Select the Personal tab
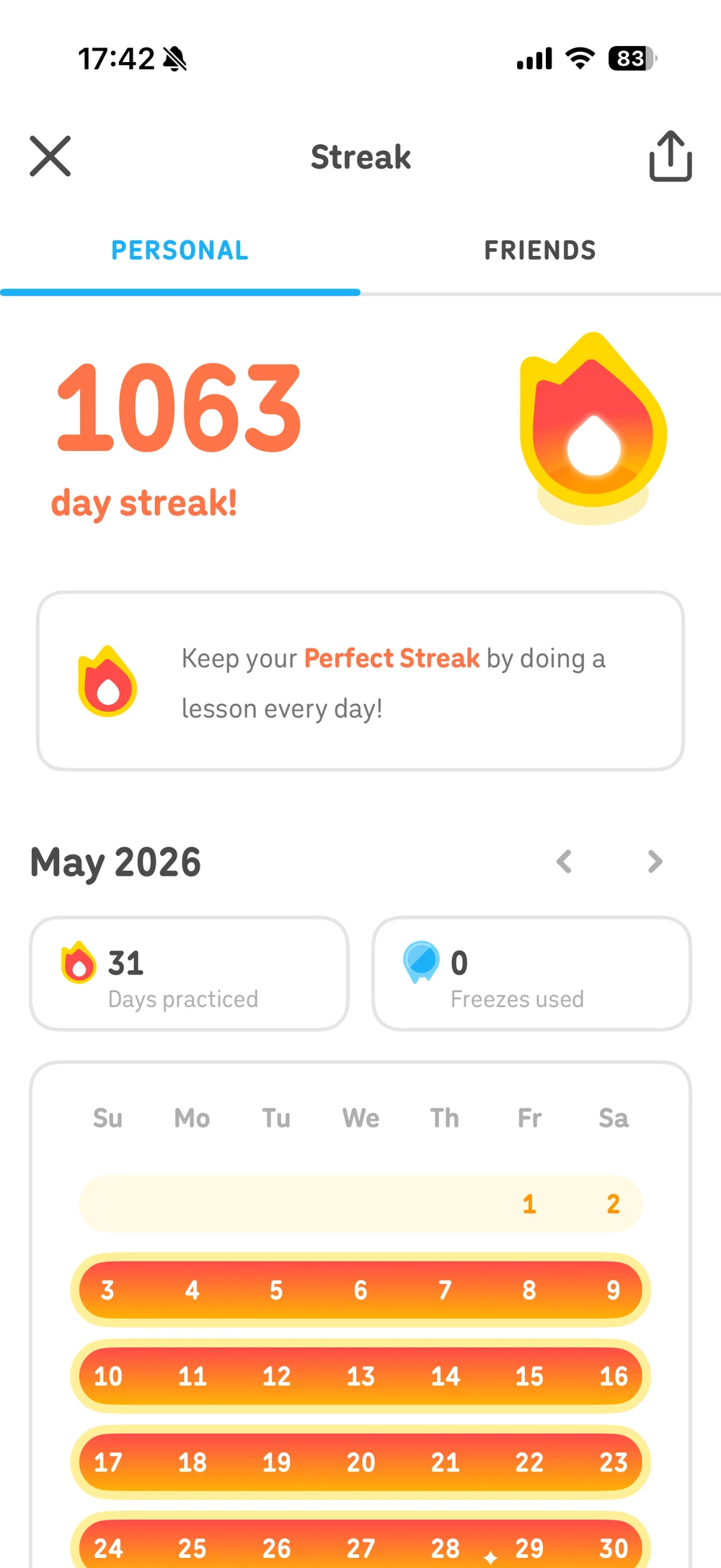Viewport: 721px width, 1568px height. [x=180, y=250]
